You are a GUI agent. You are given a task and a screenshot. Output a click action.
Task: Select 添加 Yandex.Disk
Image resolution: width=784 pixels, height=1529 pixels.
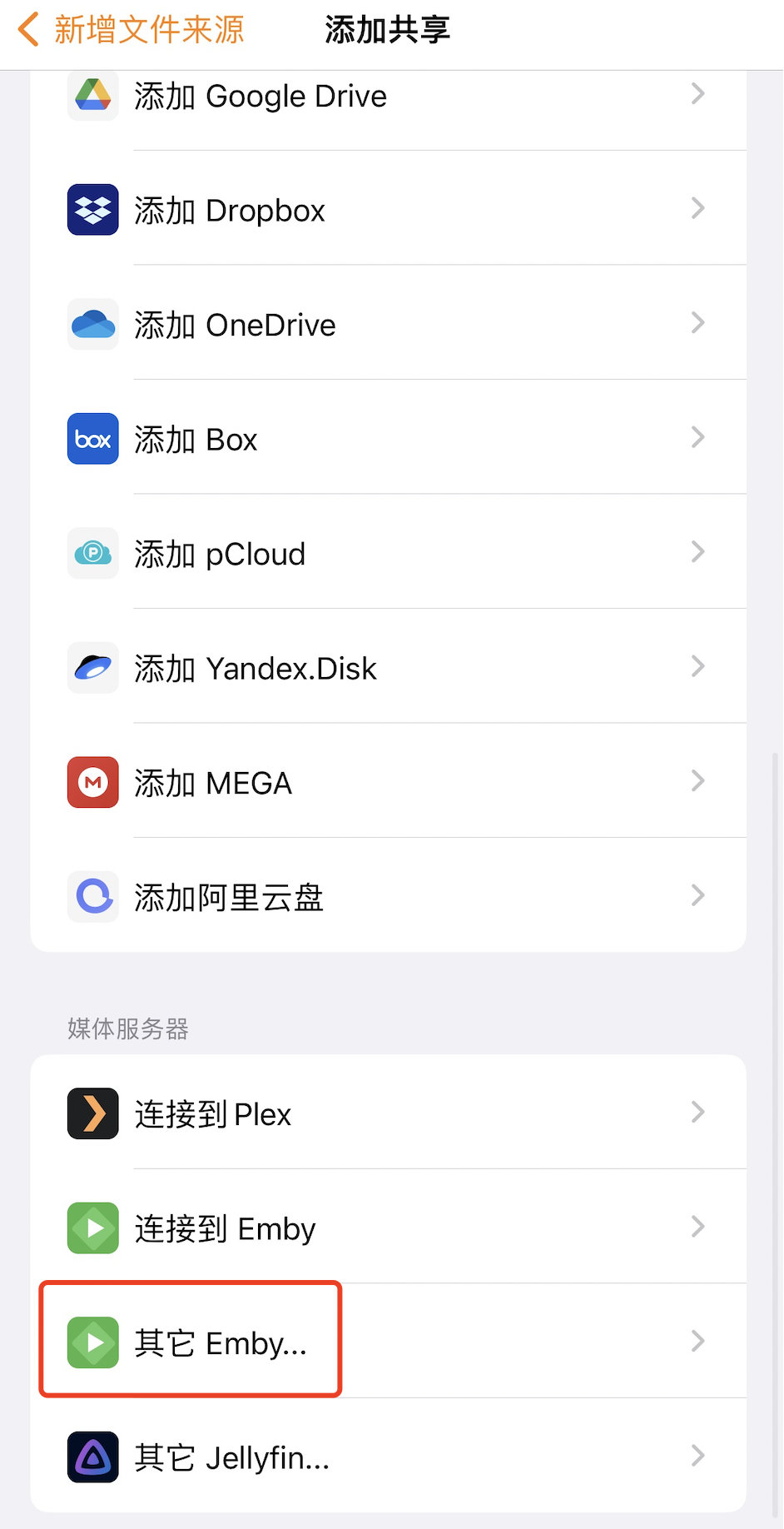tap(388, 666)
